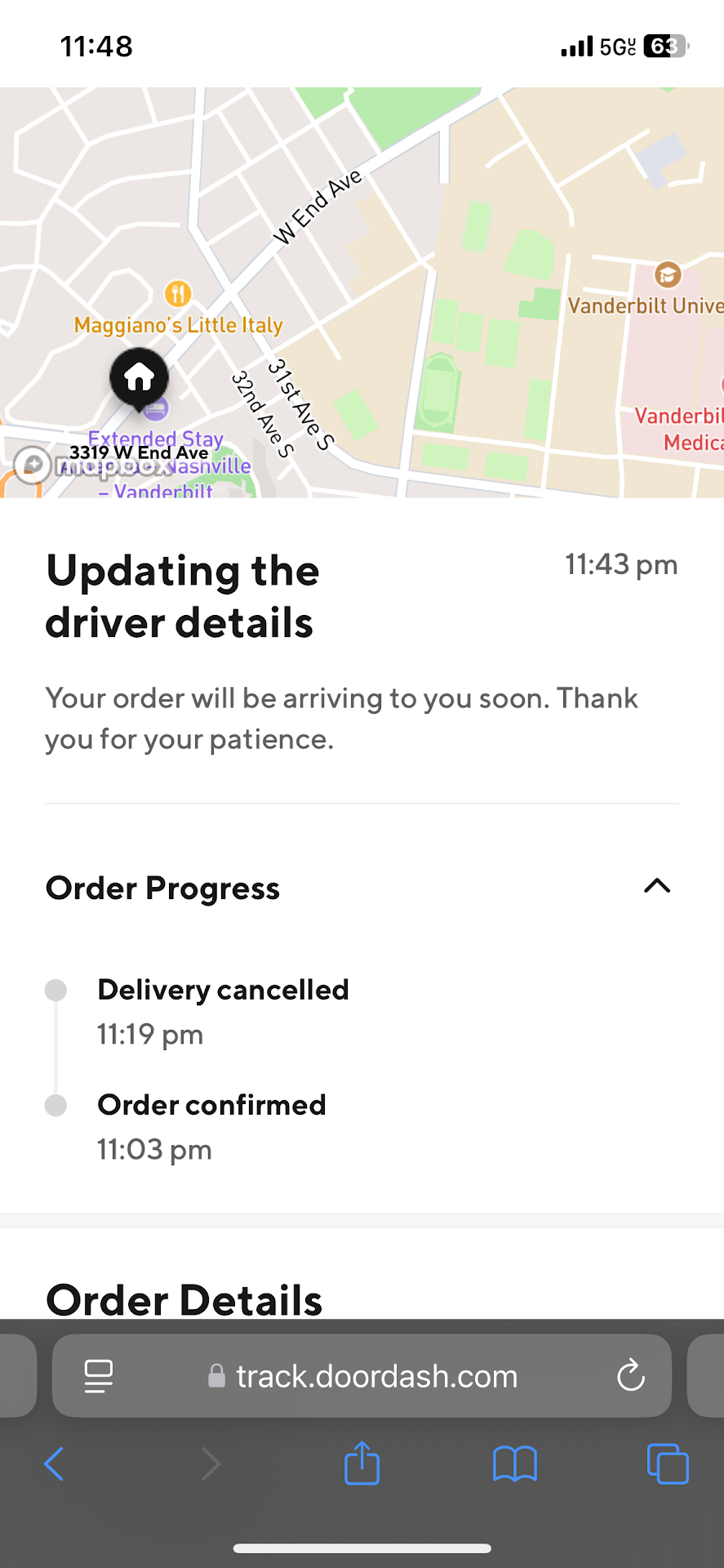Go back to the previous page

pos(54,1463)
